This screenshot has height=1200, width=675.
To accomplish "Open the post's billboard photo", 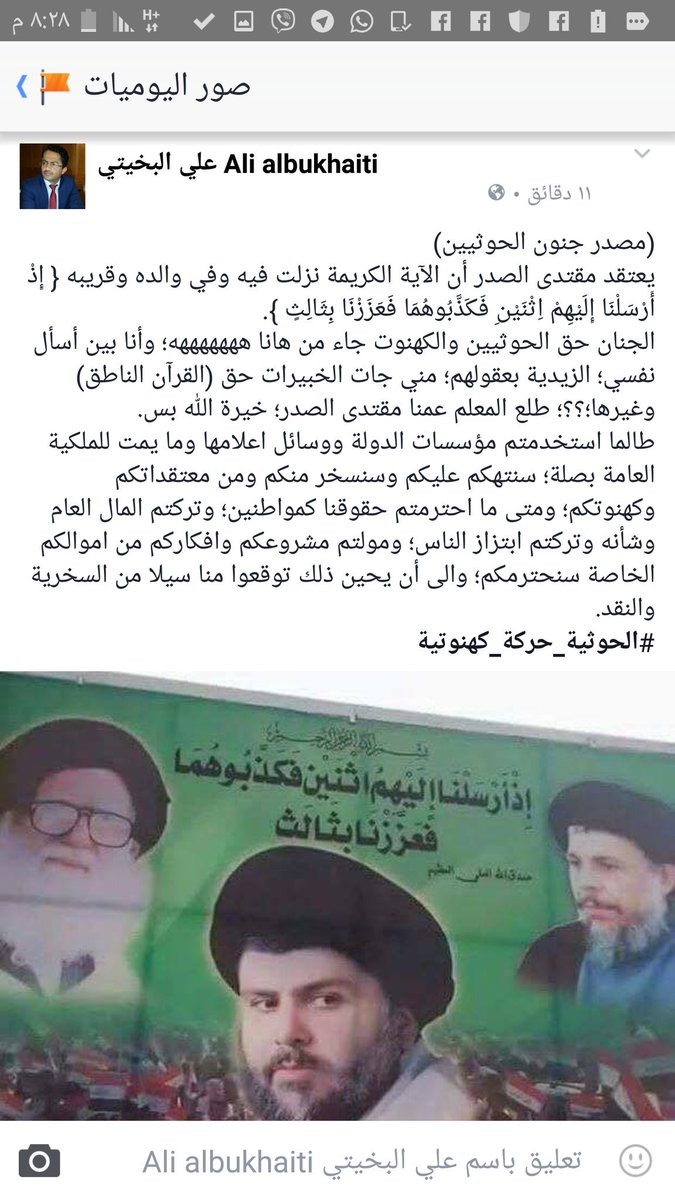I will (x=337, y=895).
